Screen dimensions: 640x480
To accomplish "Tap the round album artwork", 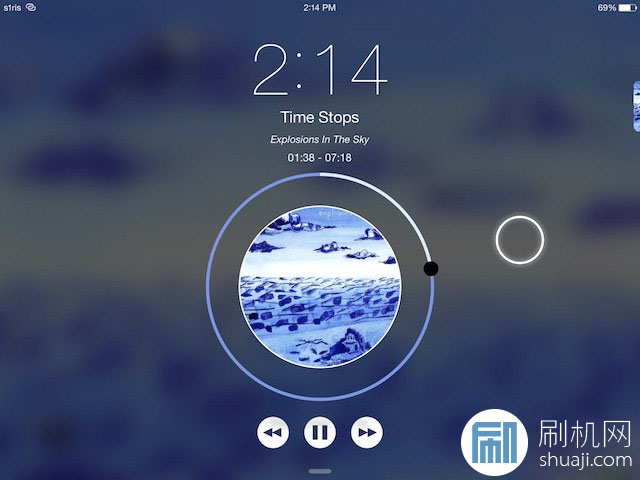I will (320, 287).
